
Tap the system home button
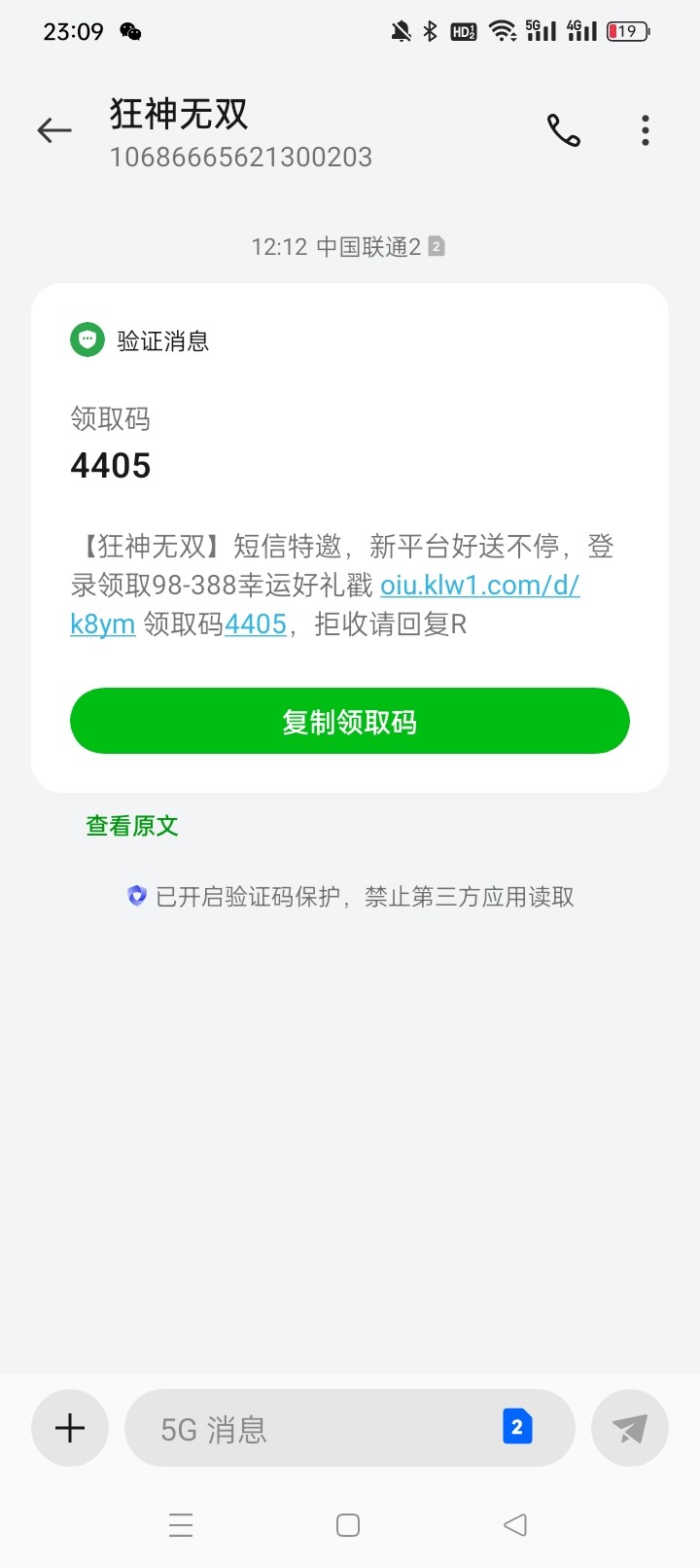pyautogui.click(x=348, y=1524)
